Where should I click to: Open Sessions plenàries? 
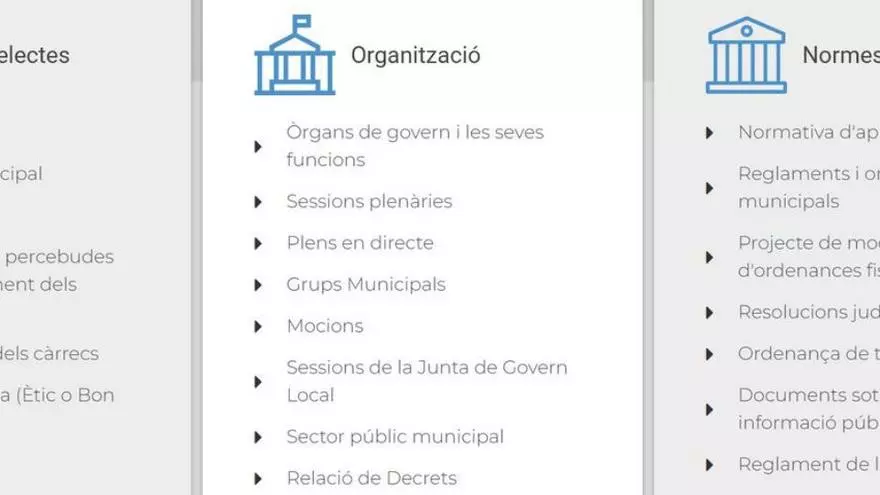[x=369, y=201]
